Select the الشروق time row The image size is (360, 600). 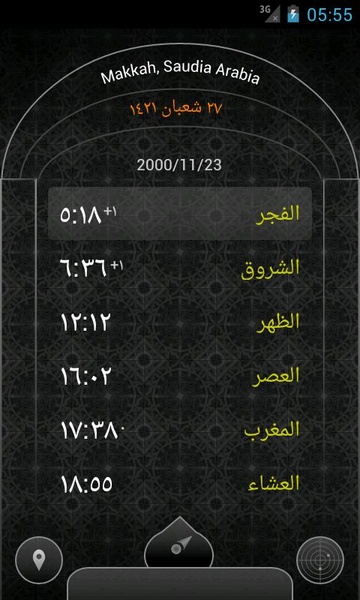180,268
